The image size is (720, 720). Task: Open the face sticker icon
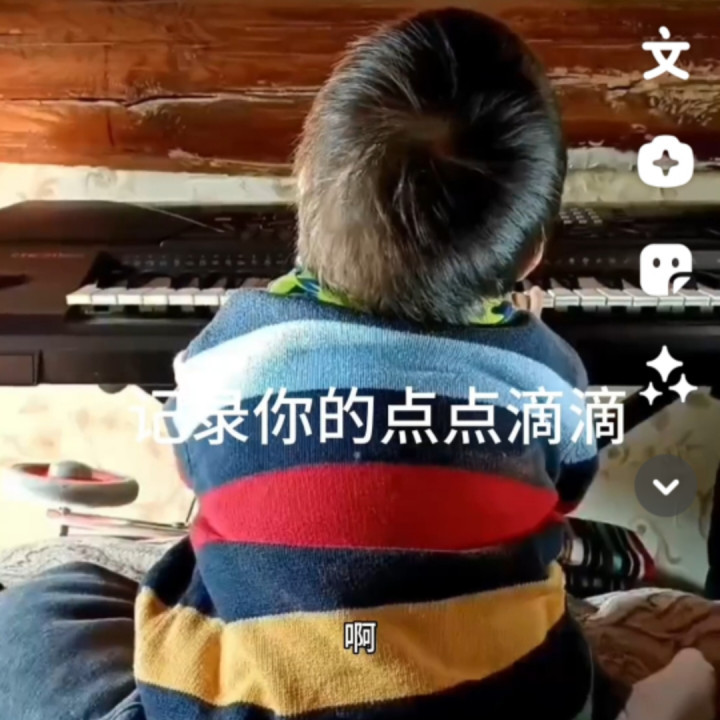point(665,270)
